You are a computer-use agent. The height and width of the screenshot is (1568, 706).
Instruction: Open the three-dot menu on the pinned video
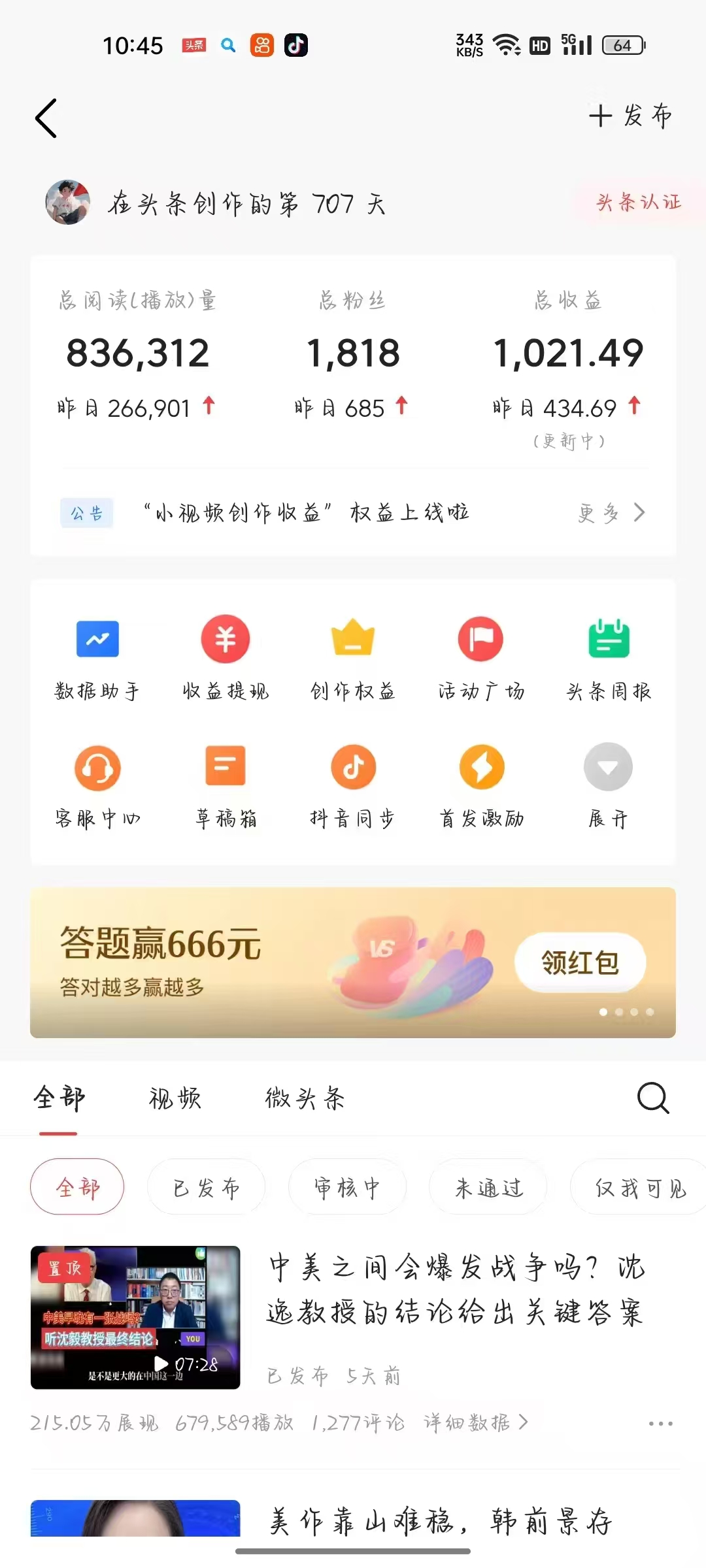pyautogui.click(x=661, y=1422)
